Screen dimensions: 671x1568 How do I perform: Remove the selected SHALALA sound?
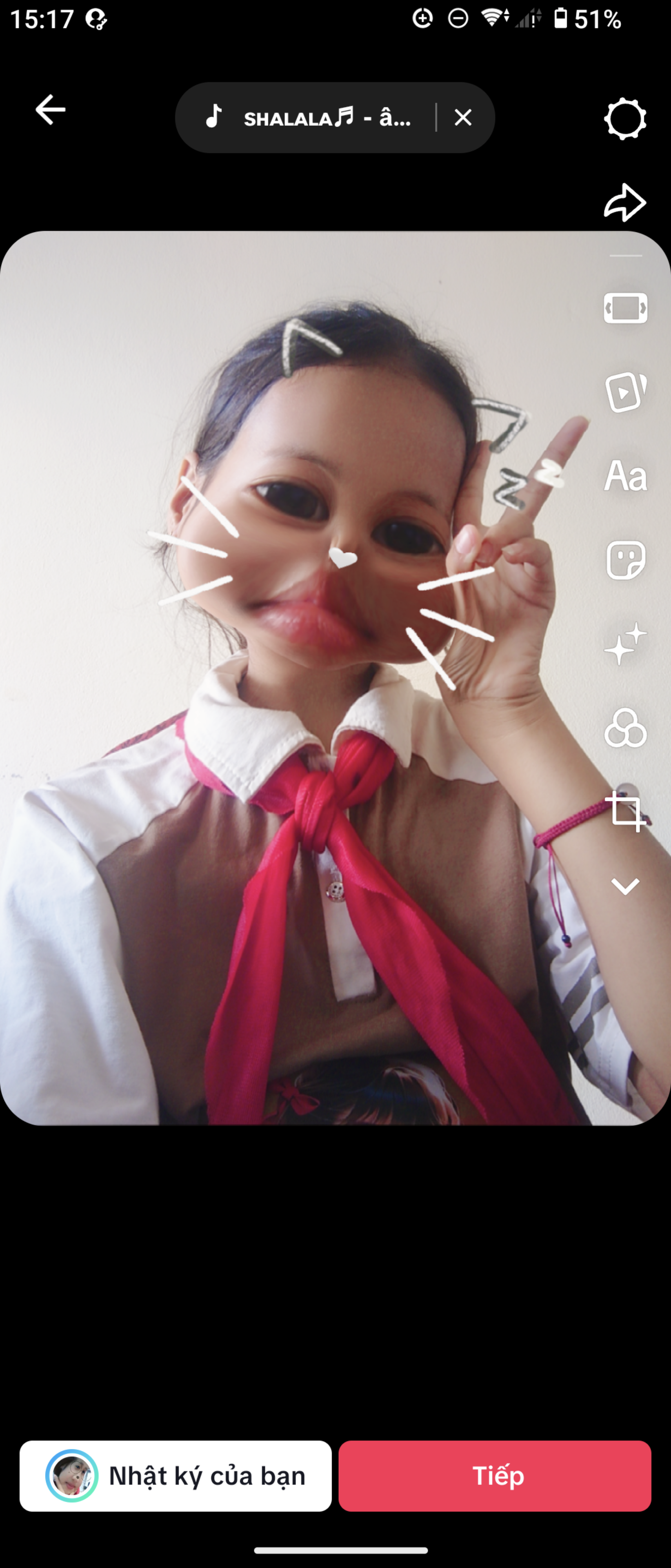pos(463,118)
